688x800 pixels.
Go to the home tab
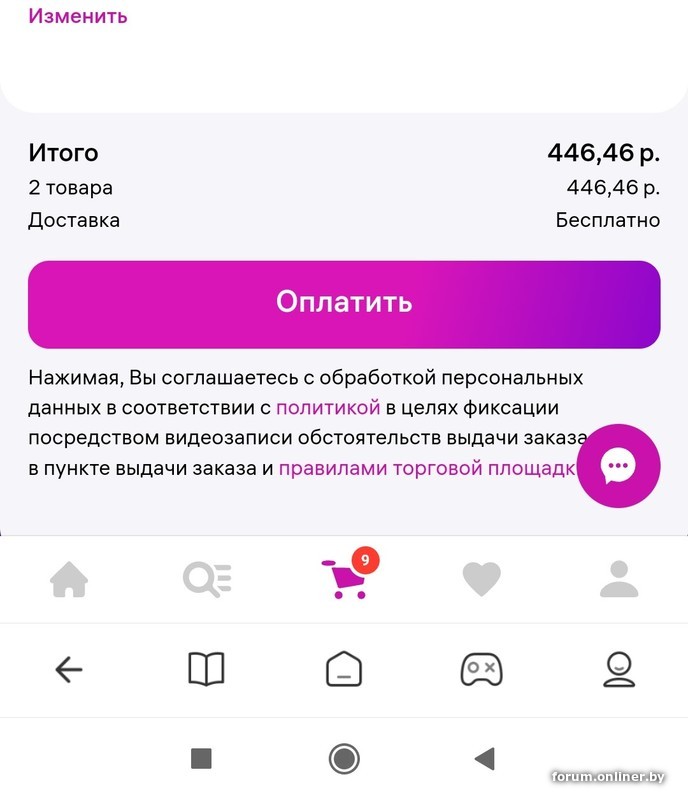(x=69, y=579)
